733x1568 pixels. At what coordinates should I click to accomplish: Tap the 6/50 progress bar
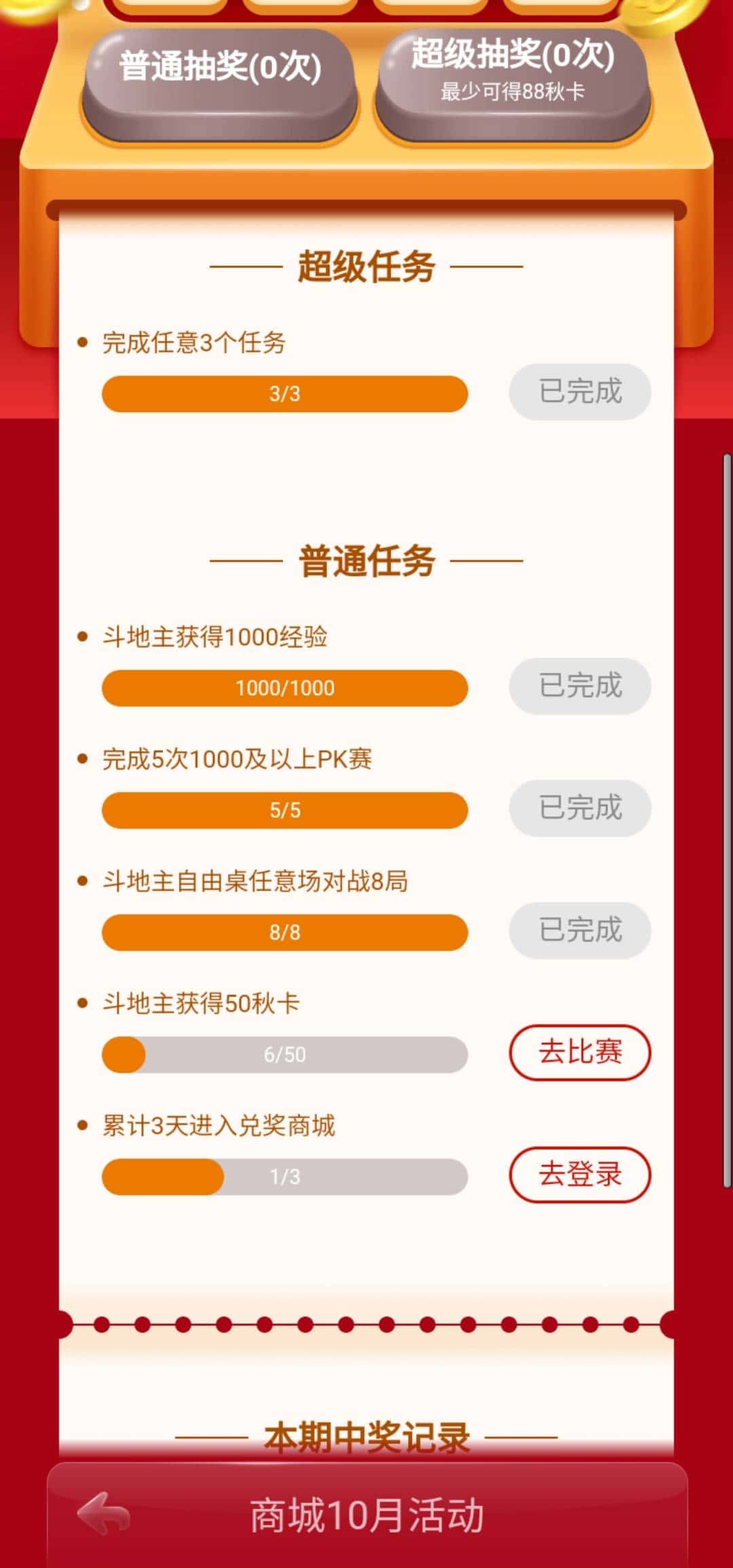tap(285, 1054)
